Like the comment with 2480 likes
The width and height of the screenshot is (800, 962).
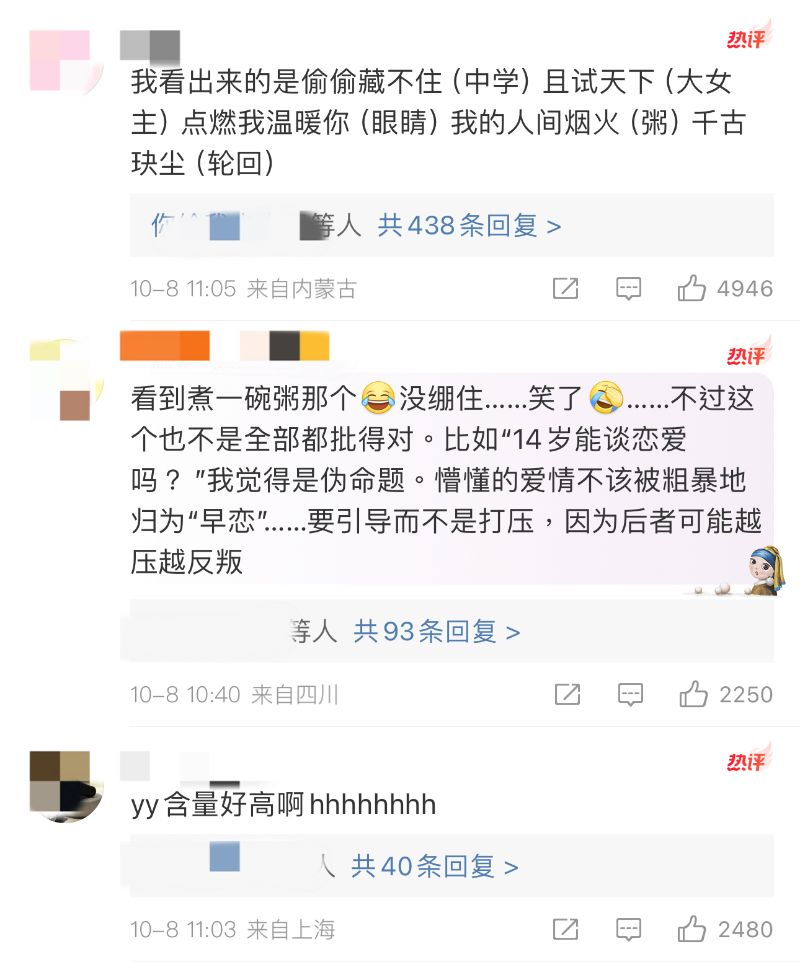tap(692, 929)
